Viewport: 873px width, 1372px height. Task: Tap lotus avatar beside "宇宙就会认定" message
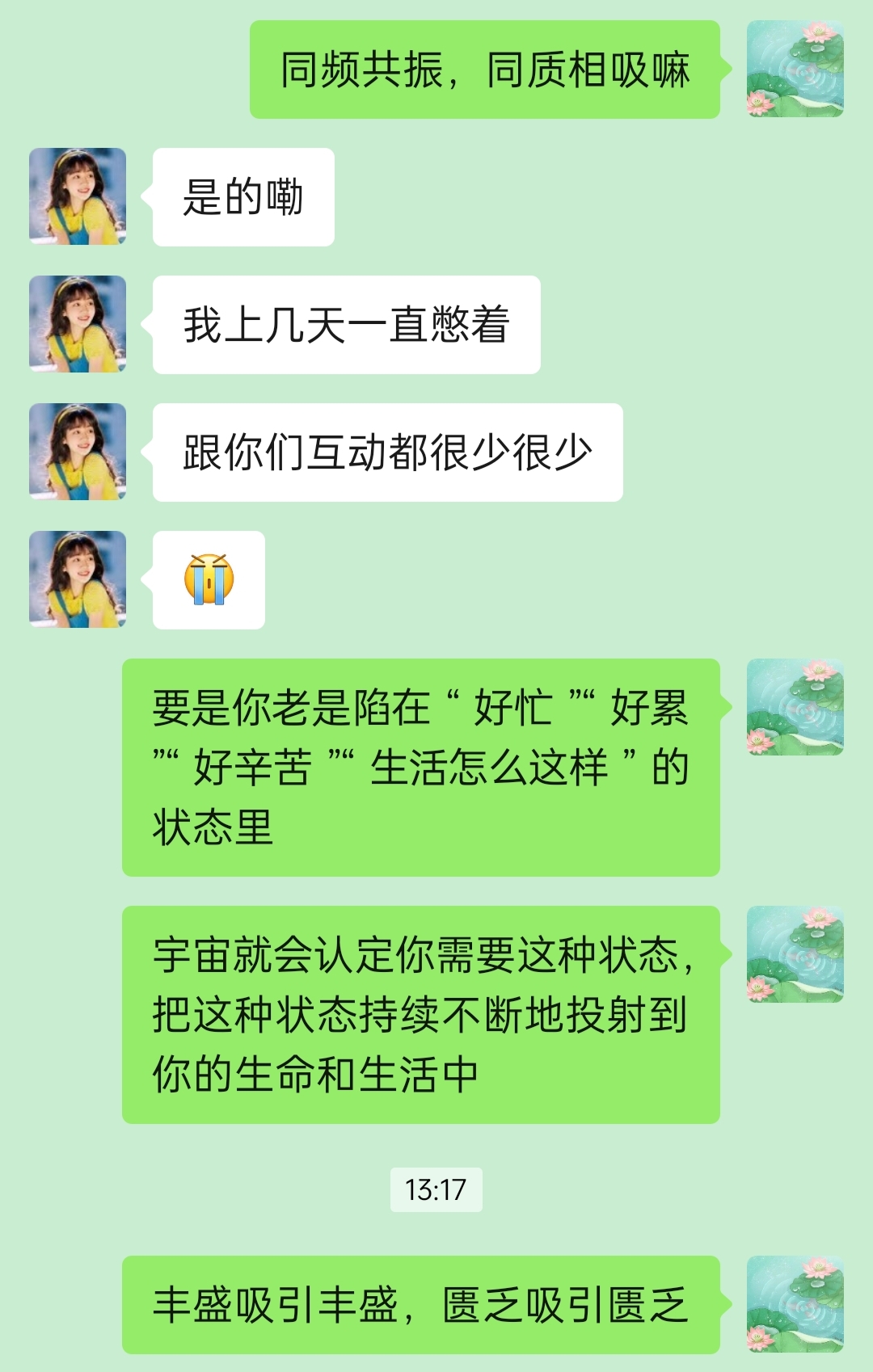point(795,954)
